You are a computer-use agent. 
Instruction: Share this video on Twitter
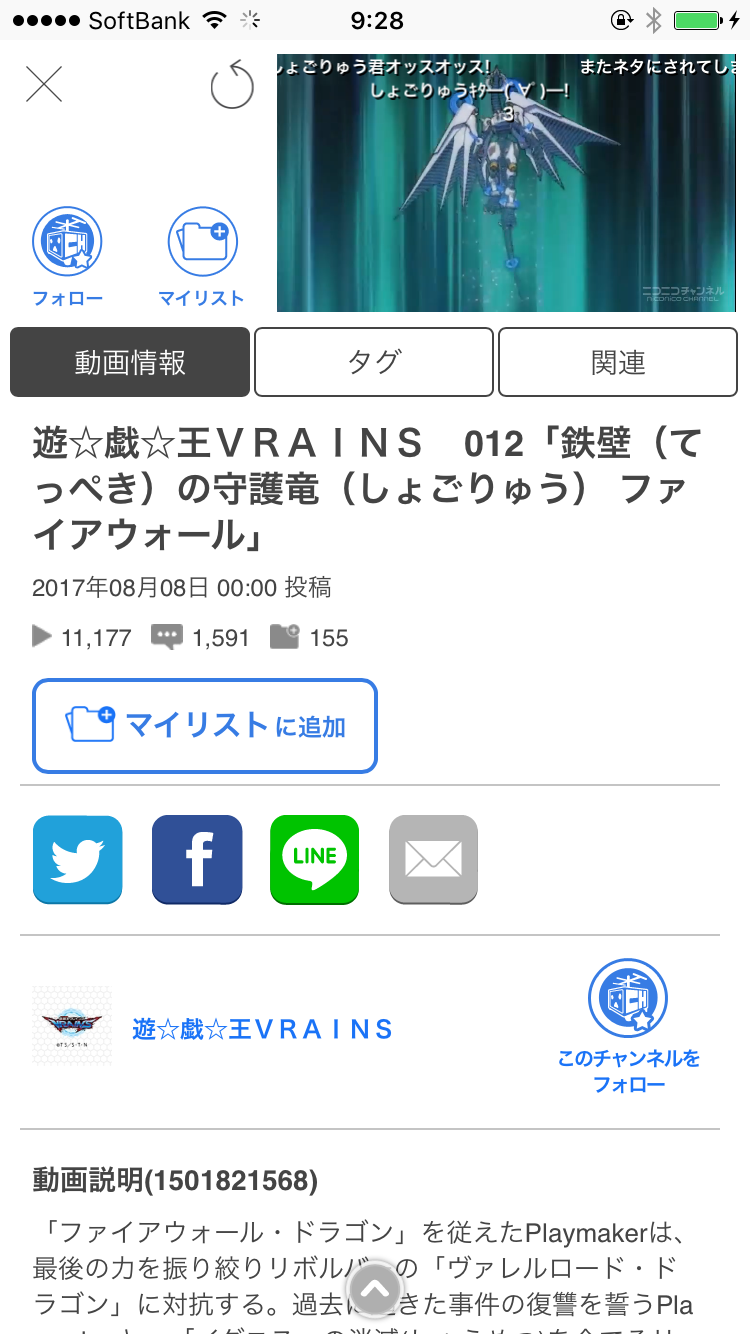tap(78, 859)
